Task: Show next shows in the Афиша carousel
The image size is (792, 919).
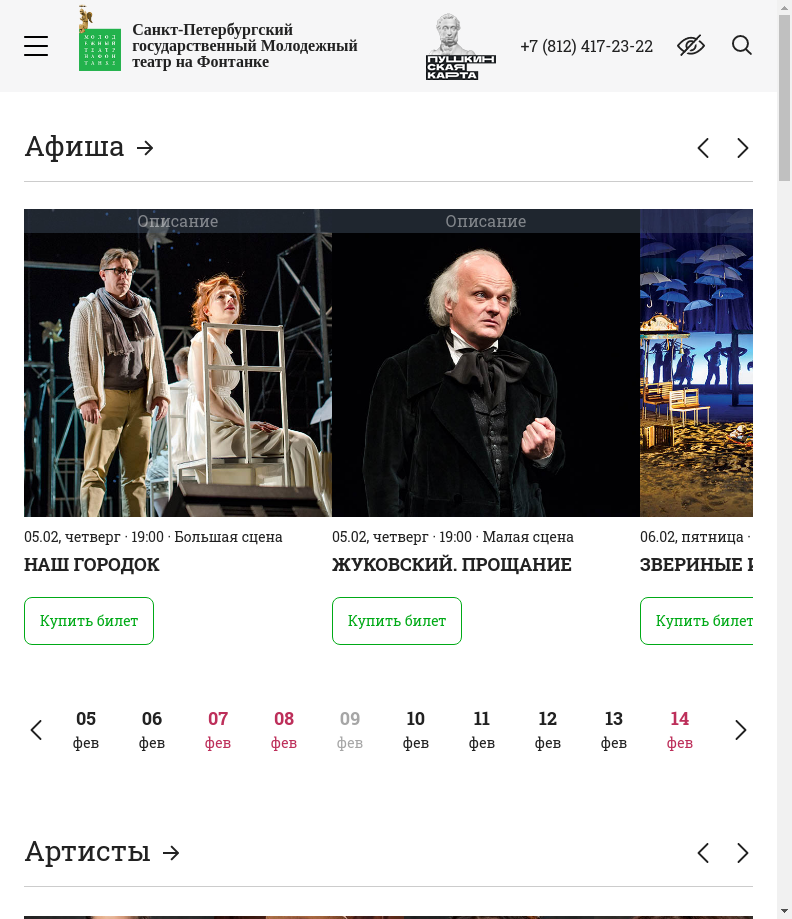Action: coord(742,148)
